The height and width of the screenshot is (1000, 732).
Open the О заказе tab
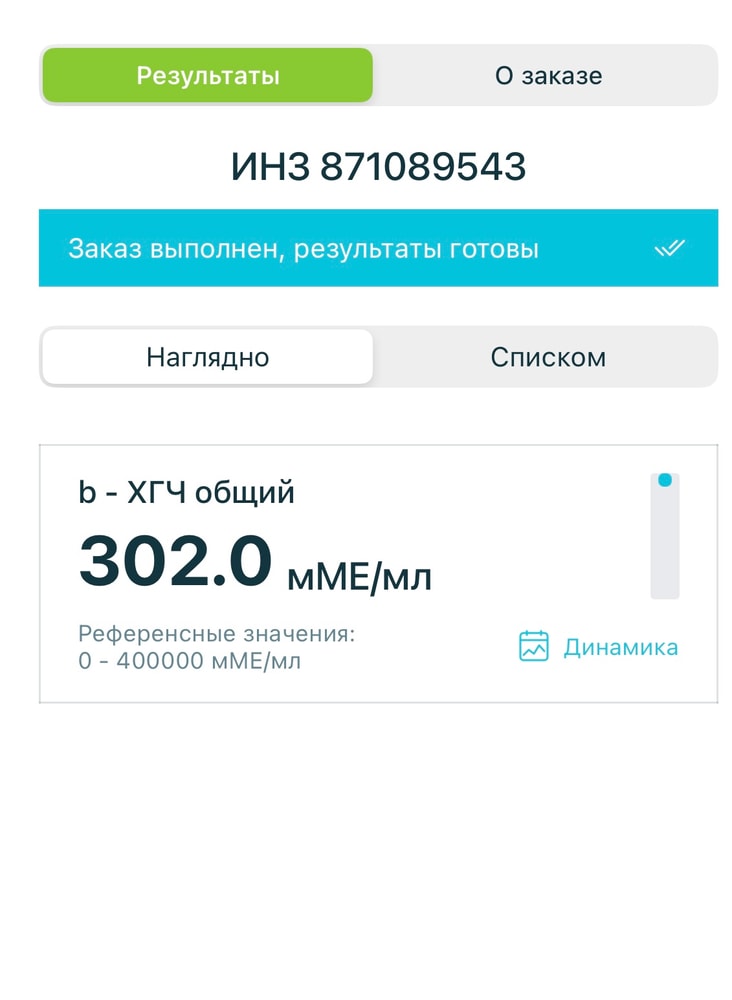548,75
